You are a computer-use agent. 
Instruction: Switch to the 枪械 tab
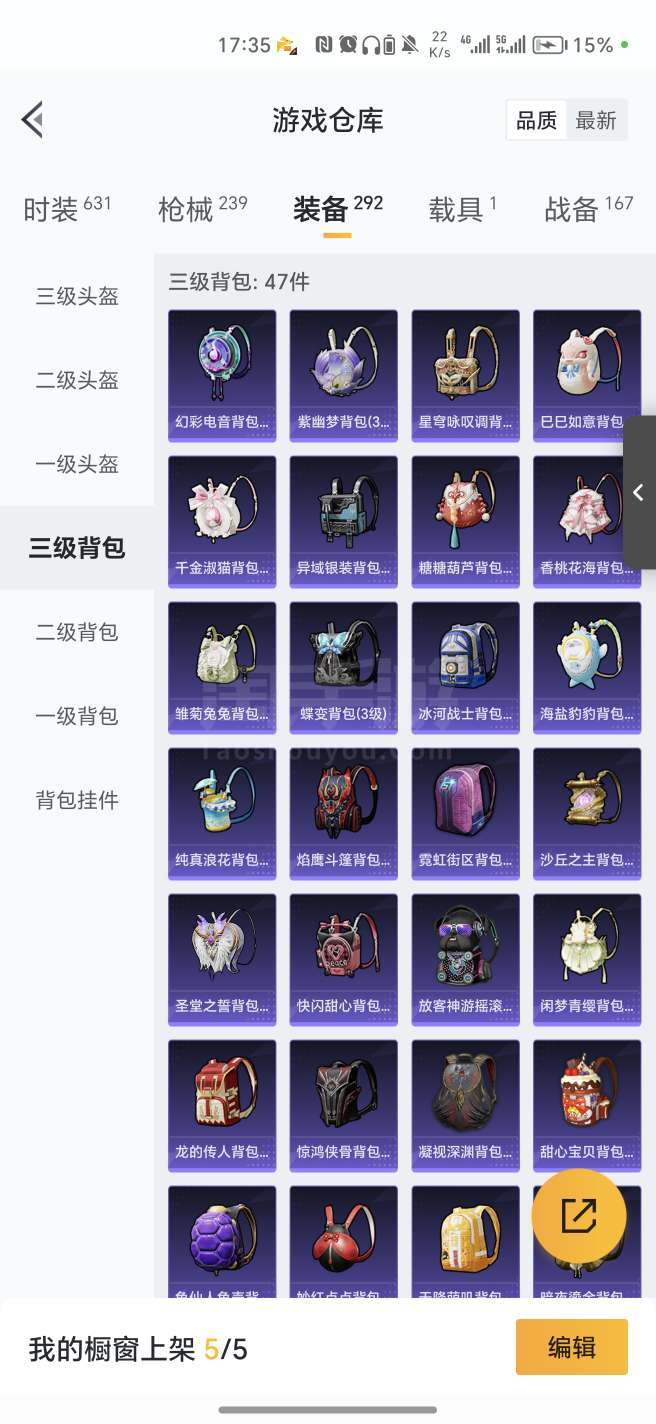[x=203, y=208]
